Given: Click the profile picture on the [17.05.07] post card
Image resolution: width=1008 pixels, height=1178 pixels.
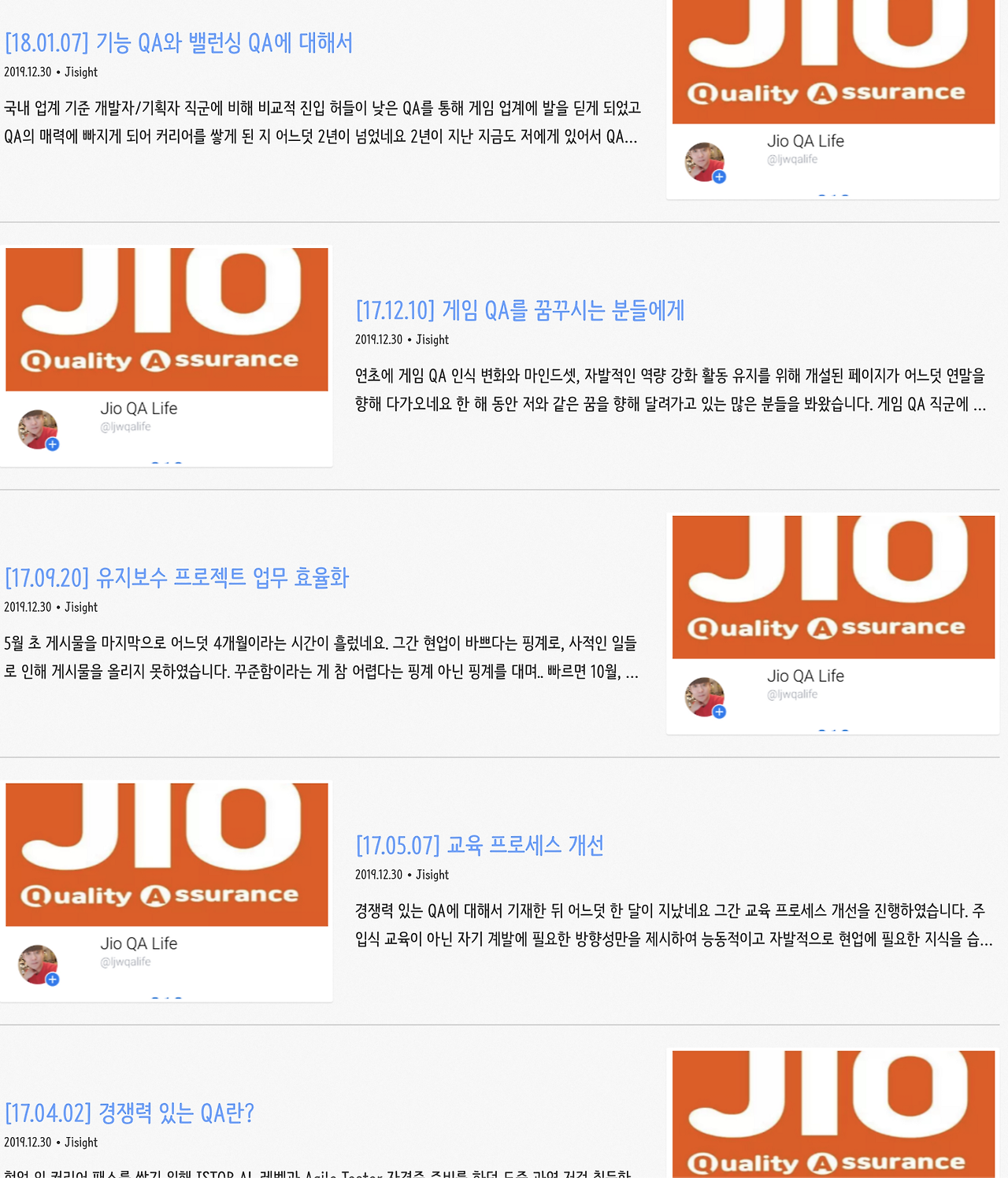Looking at the screenshot, I should (35, 964).
